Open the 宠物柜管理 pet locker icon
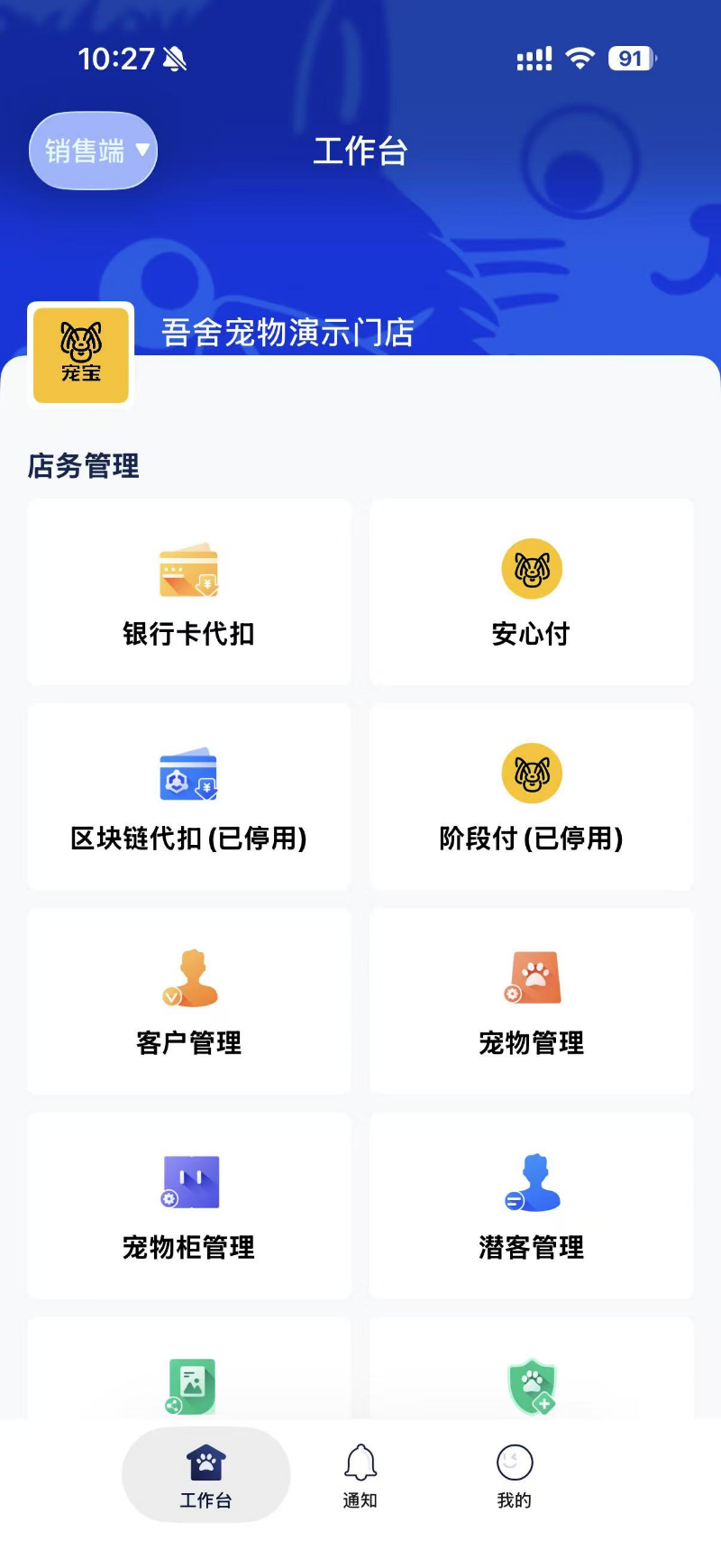721x1568 pixels. tap(188, 1183)
